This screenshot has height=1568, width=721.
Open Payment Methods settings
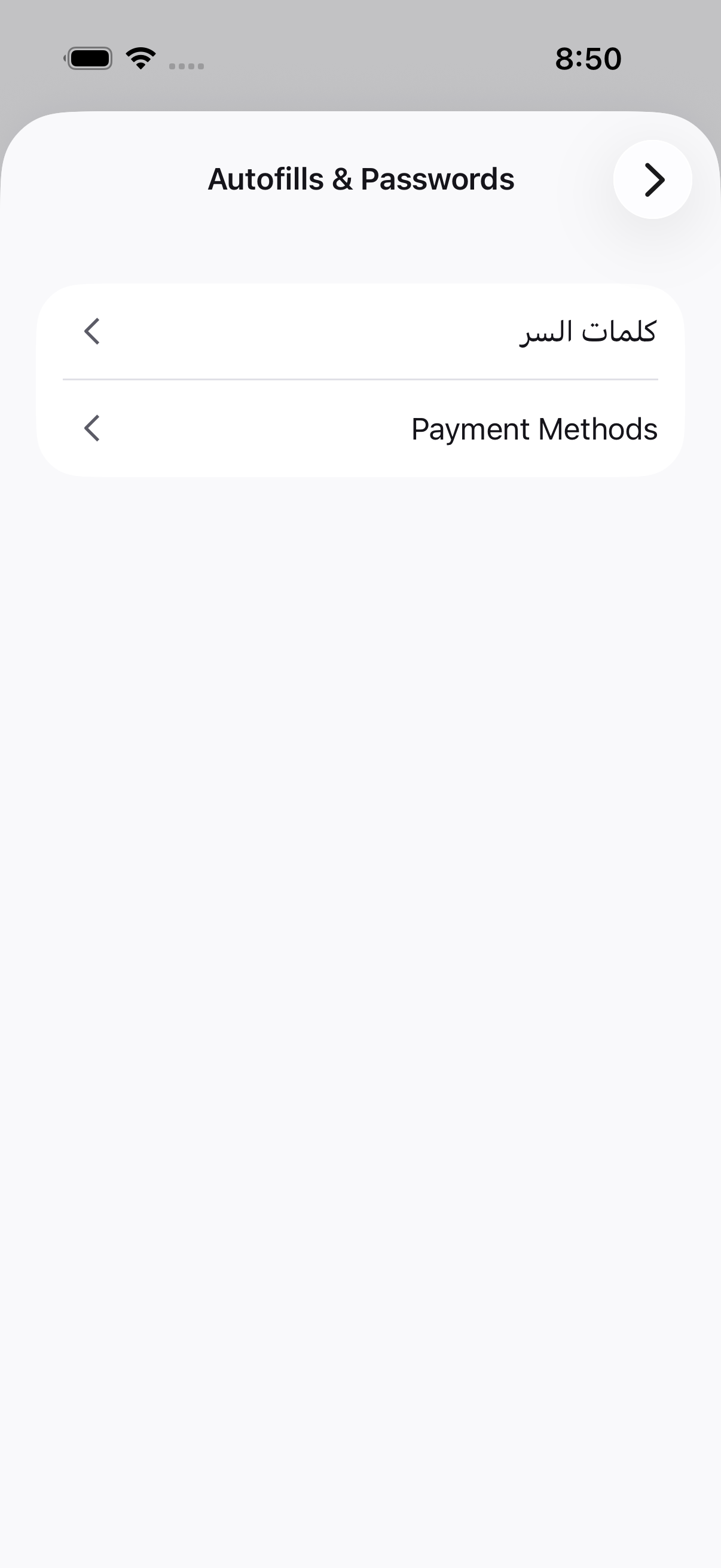pyautogui.click(x=360, y=429)
